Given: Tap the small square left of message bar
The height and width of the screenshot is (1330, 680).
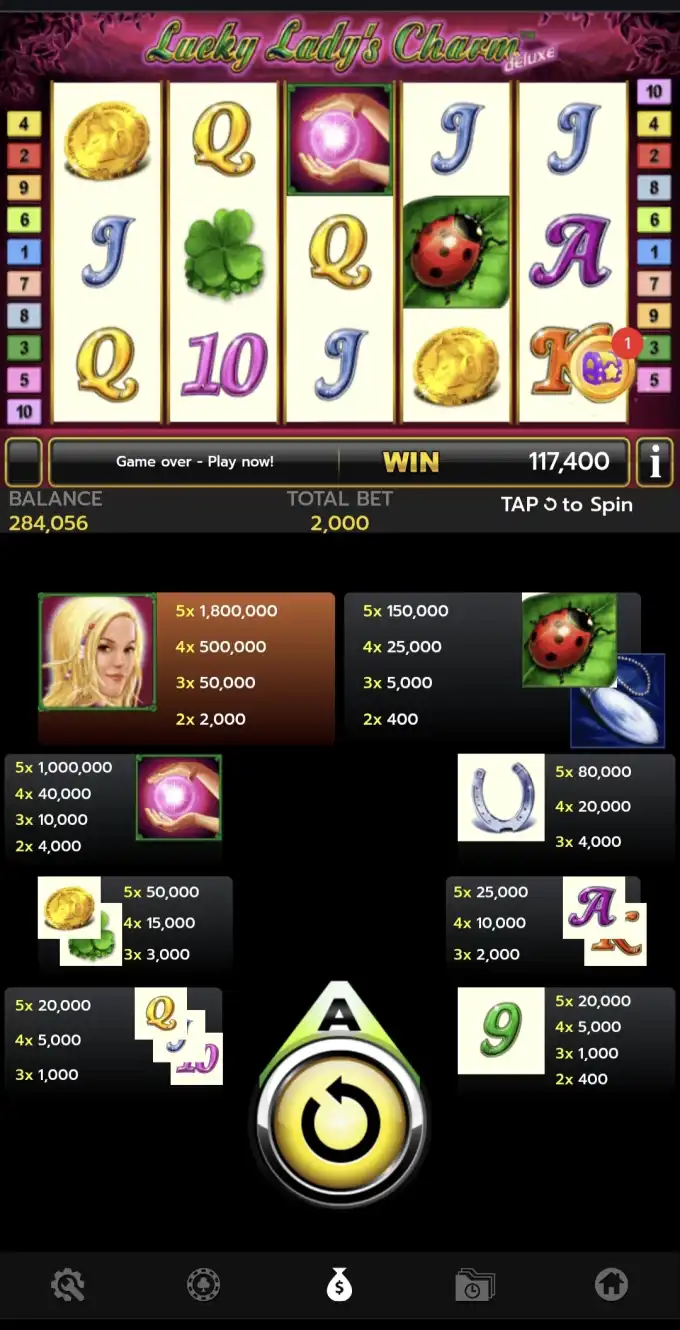Looking at the screenshot, I should (x=24, y=462).
